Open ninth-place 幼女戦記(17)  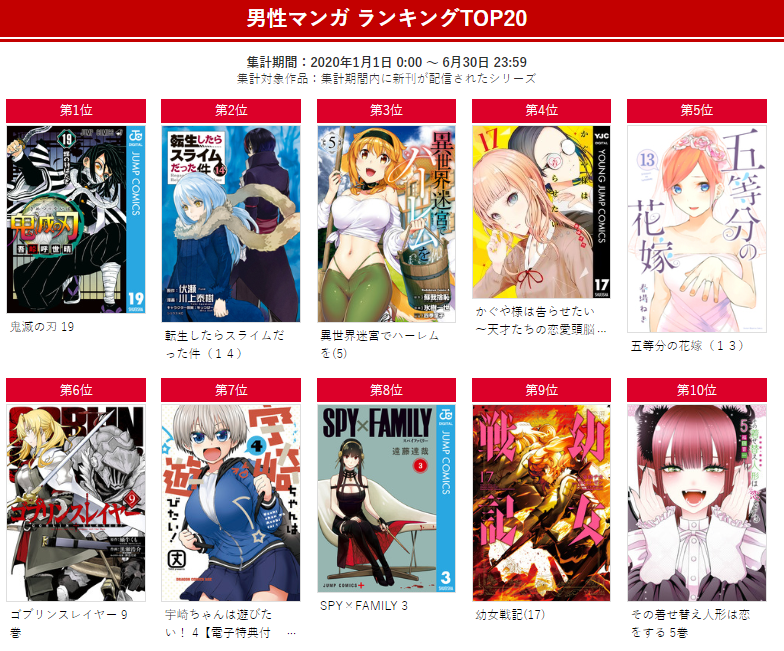click(541, 502)
